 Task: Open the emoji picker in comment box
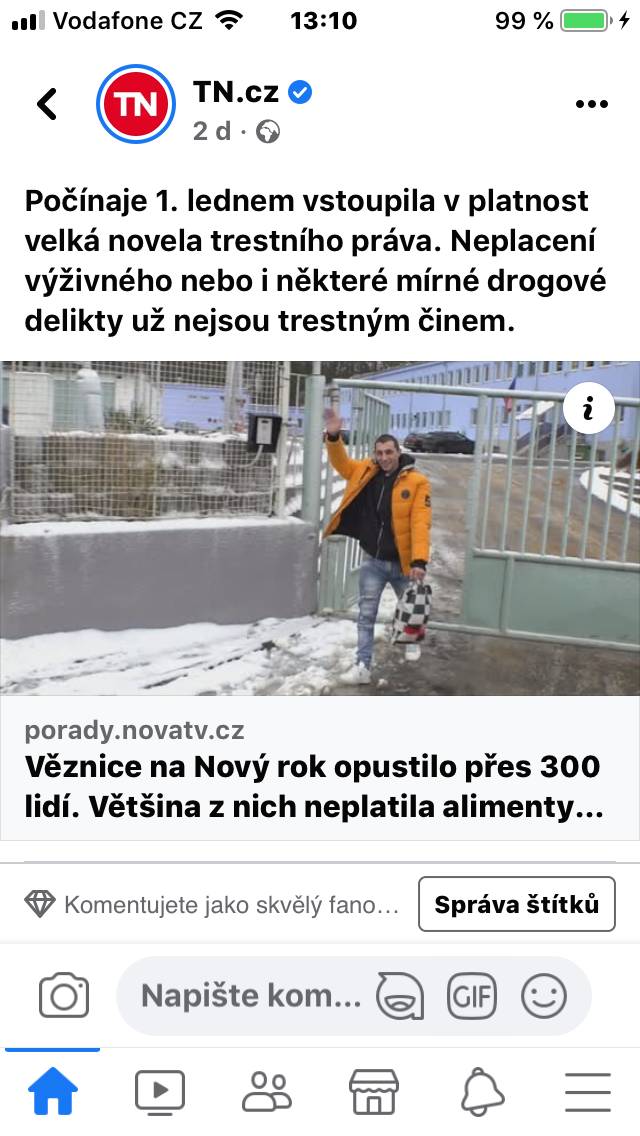pyautogui.click(x=544, y=996)
